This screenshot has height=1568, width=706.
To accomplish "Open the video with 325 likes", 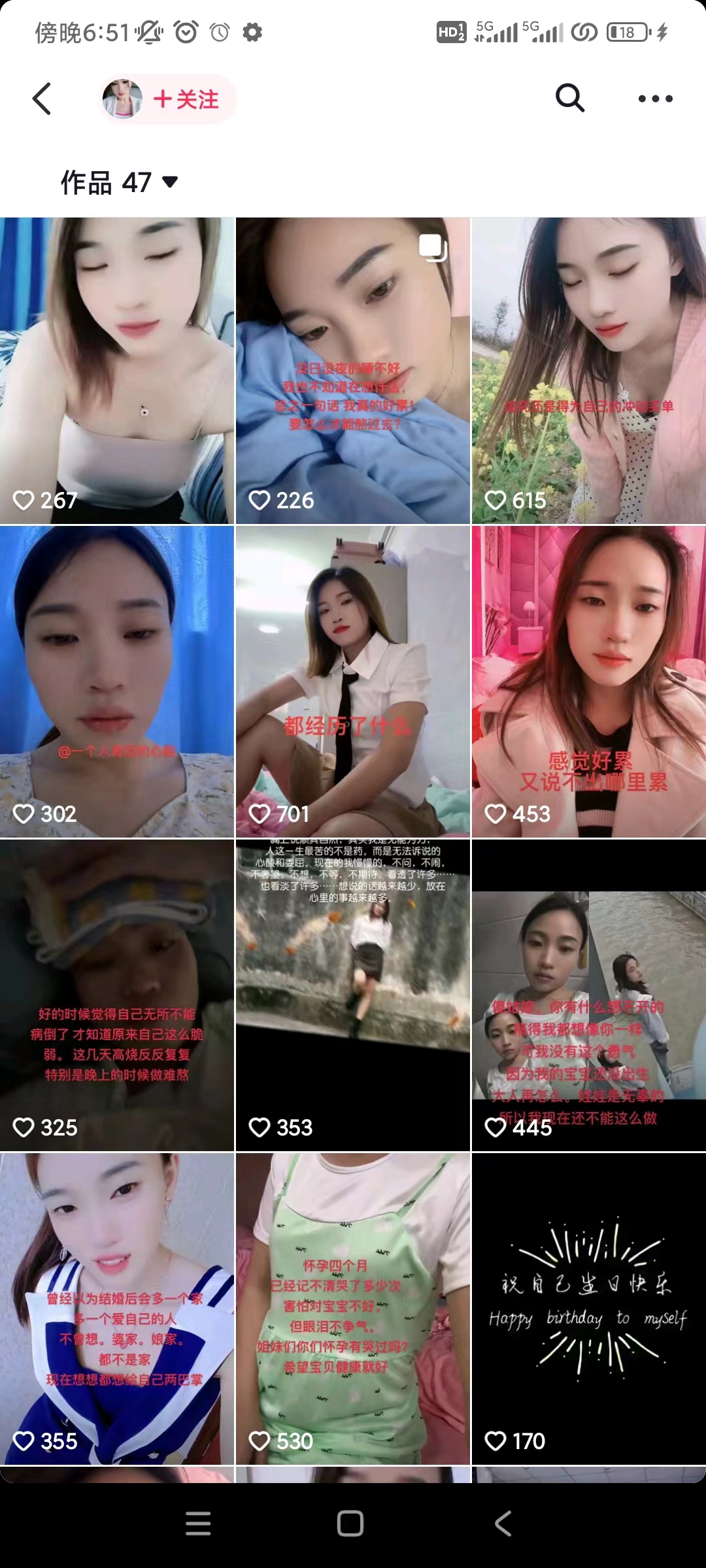I will click(x=117, y=995).
